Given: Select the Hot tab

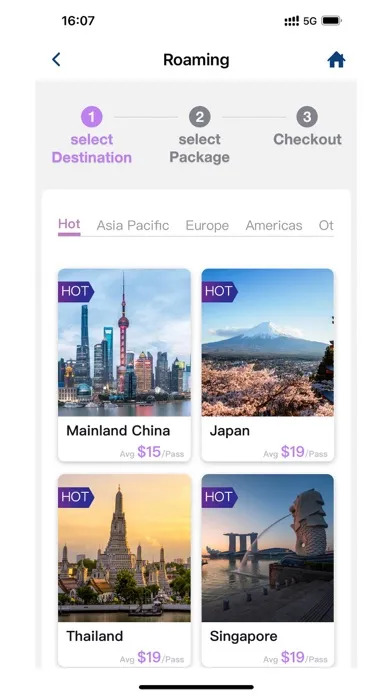Looking at the screenshot, I should 69,225.
